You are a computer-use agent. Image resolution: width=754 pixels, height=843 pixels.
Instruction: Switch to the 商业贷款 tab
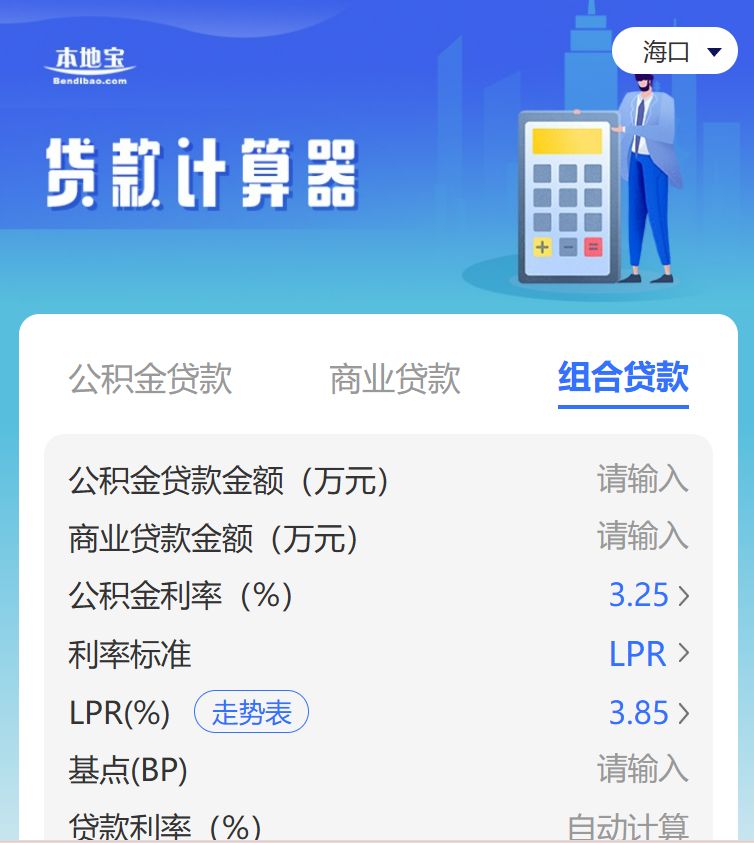[394, 379]
